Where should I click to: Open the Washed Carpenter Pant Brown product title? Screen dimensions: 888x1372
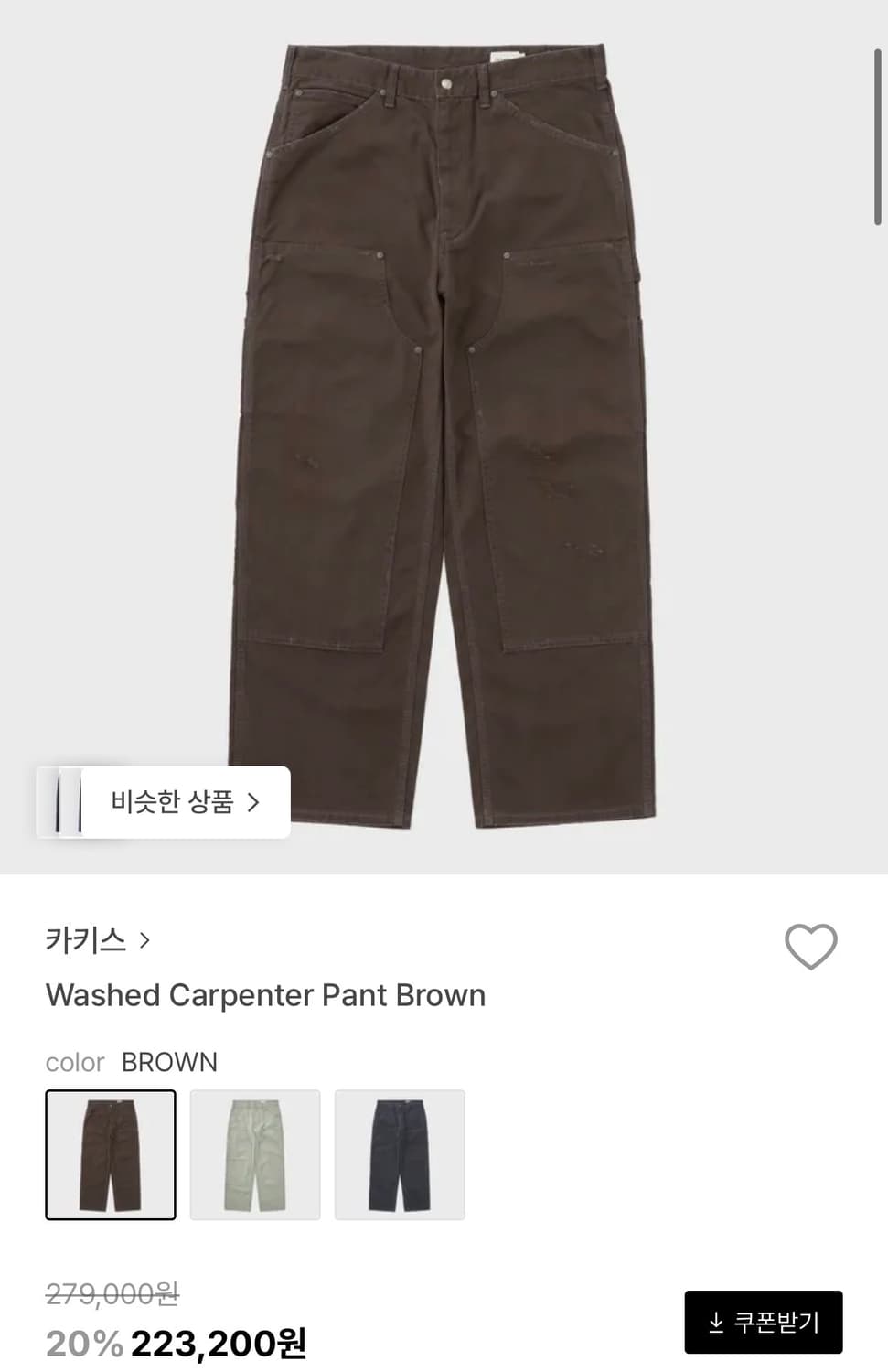265,995
